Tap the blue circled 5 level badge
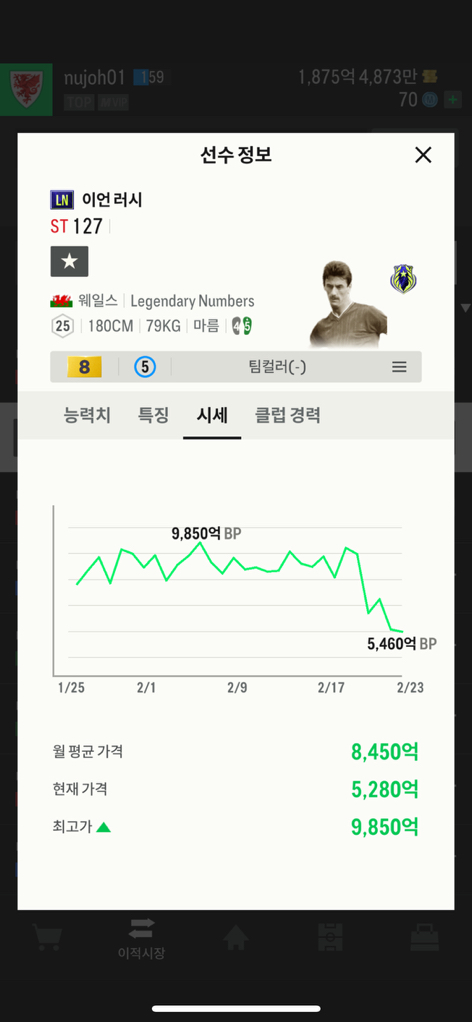472x1022 pixels. click(145, 367)
